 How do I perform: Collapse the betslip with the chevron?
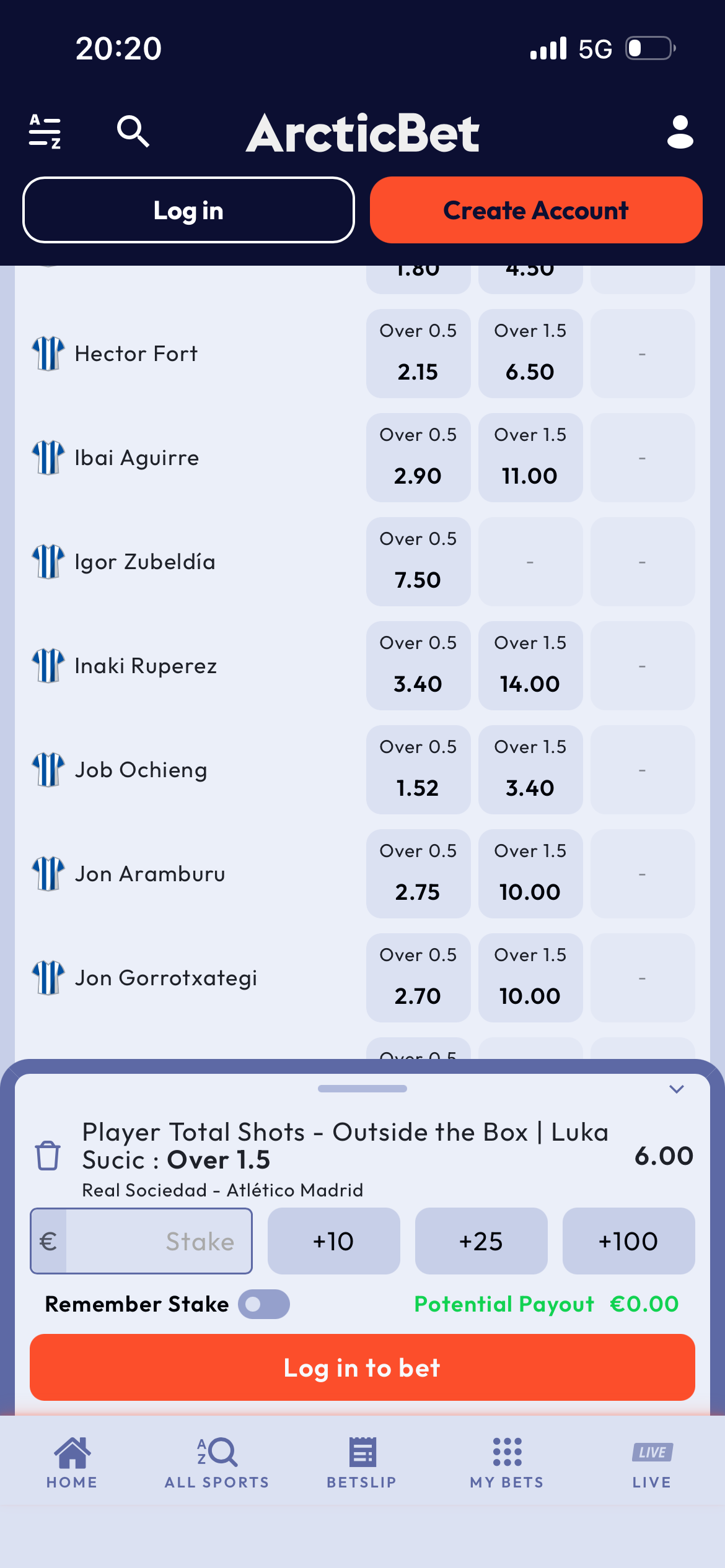tap(677, 1089)
